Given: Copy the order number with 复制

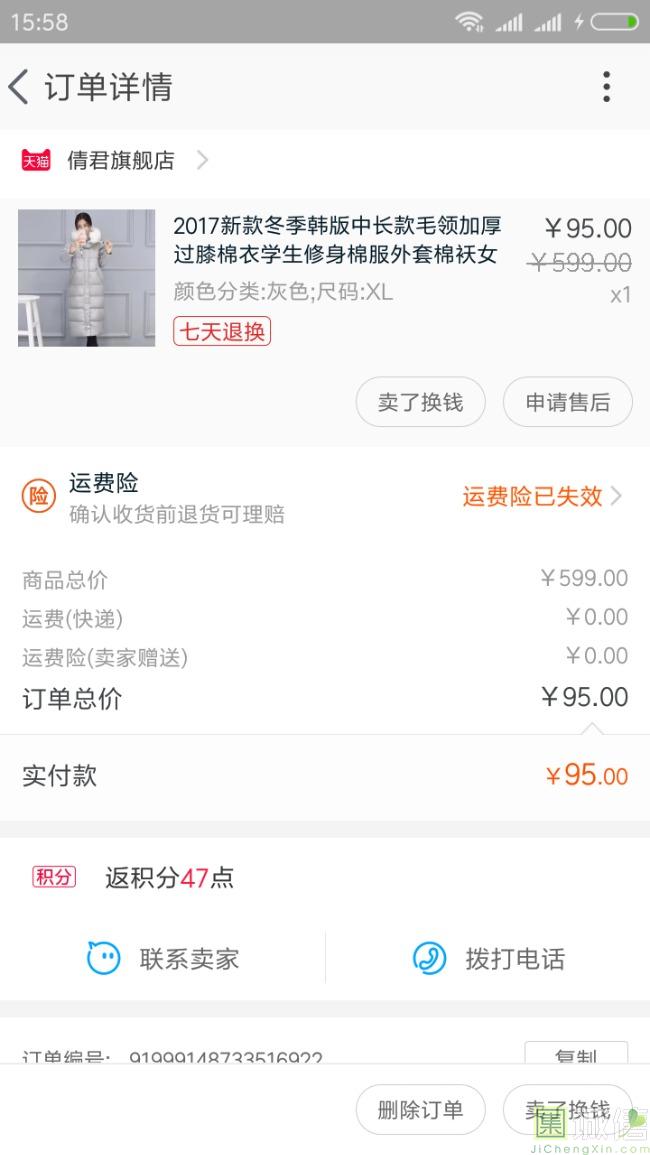Looking at the screenshot, I should [576, 1054].
